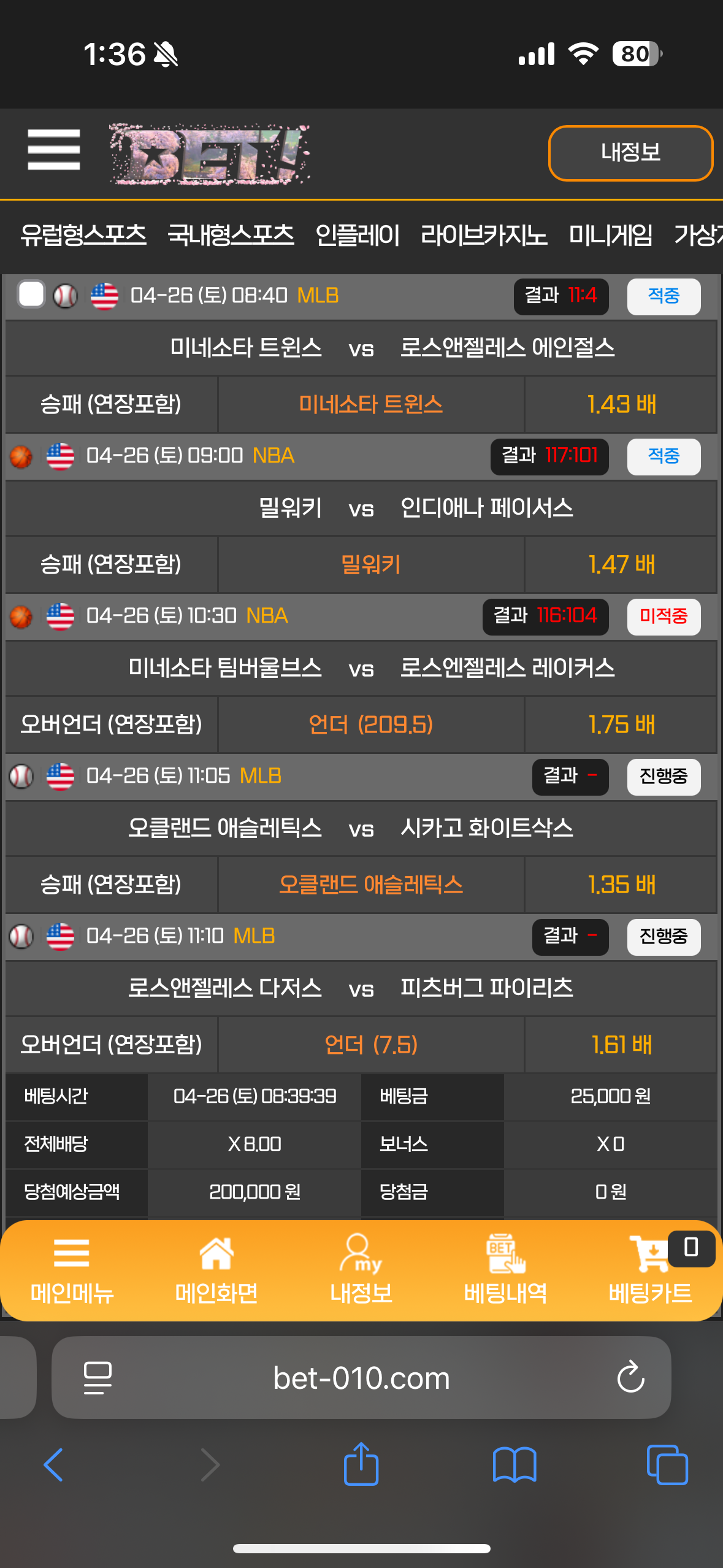Tick the checkbox next to the 08:40 MLB bet
The image size is (723, 1568).
[31, 295]
